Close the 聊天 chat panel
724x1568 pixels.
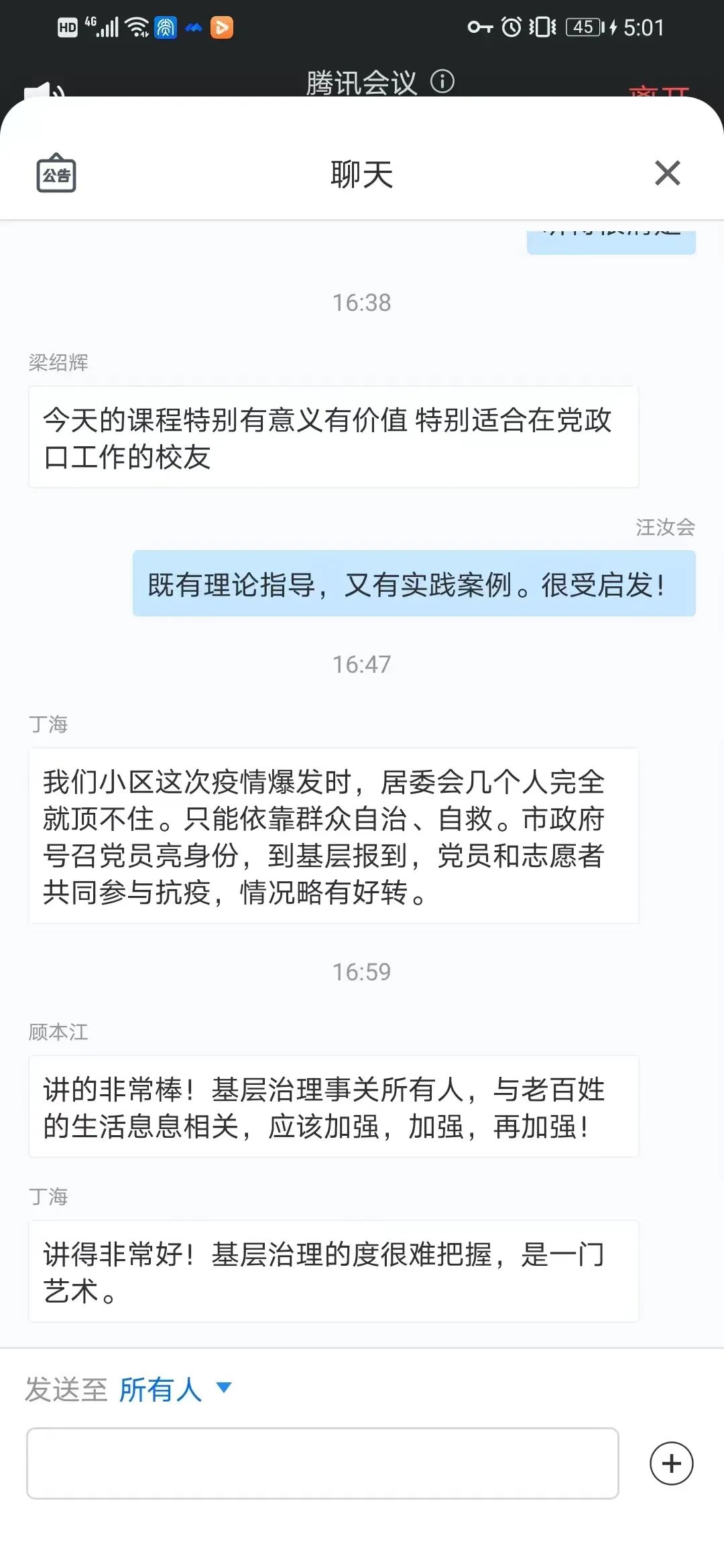coord(667,173)
